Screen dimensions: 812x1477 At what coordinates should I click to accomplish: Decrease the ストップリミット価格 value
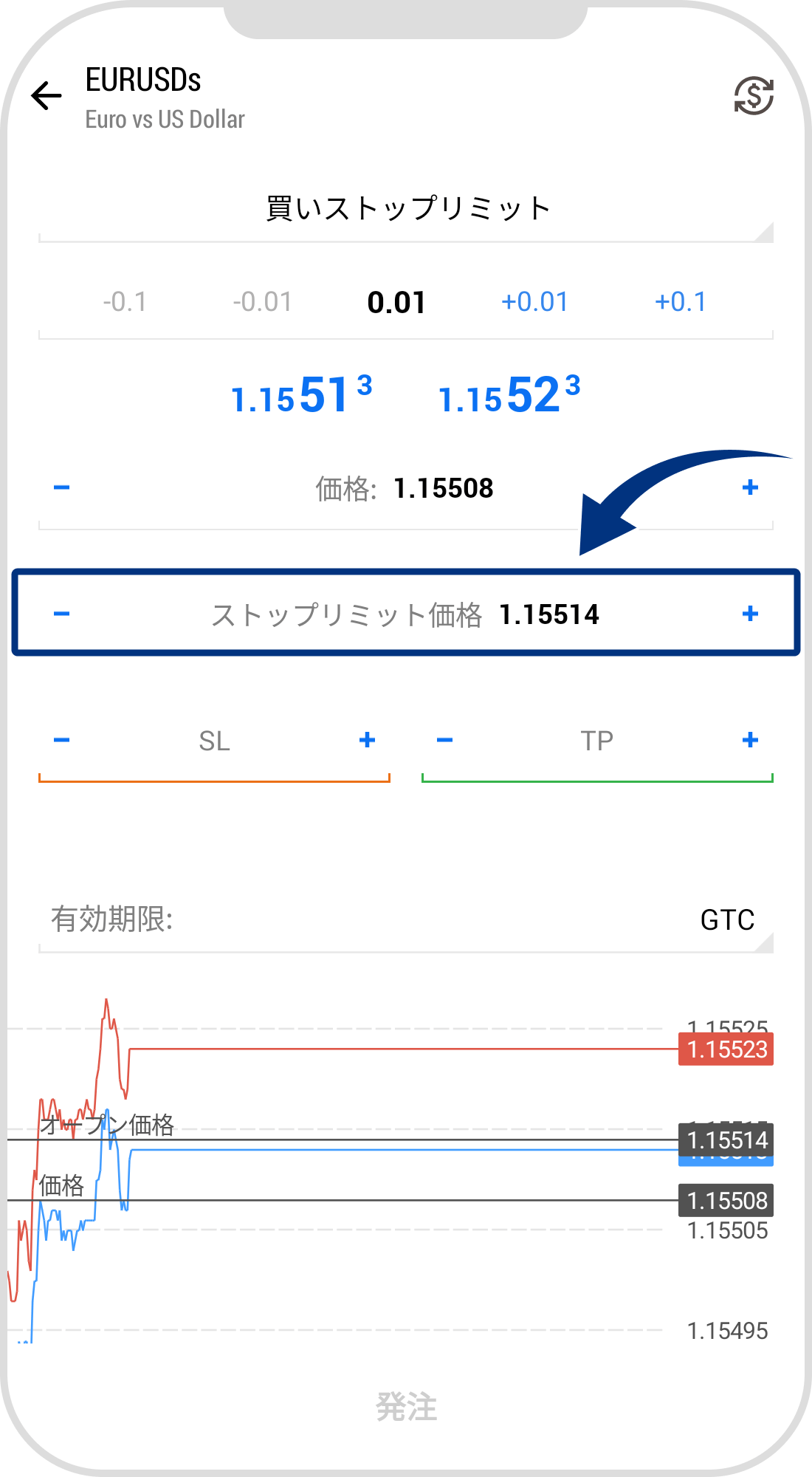pyautogui.click(x=62, y=613)
